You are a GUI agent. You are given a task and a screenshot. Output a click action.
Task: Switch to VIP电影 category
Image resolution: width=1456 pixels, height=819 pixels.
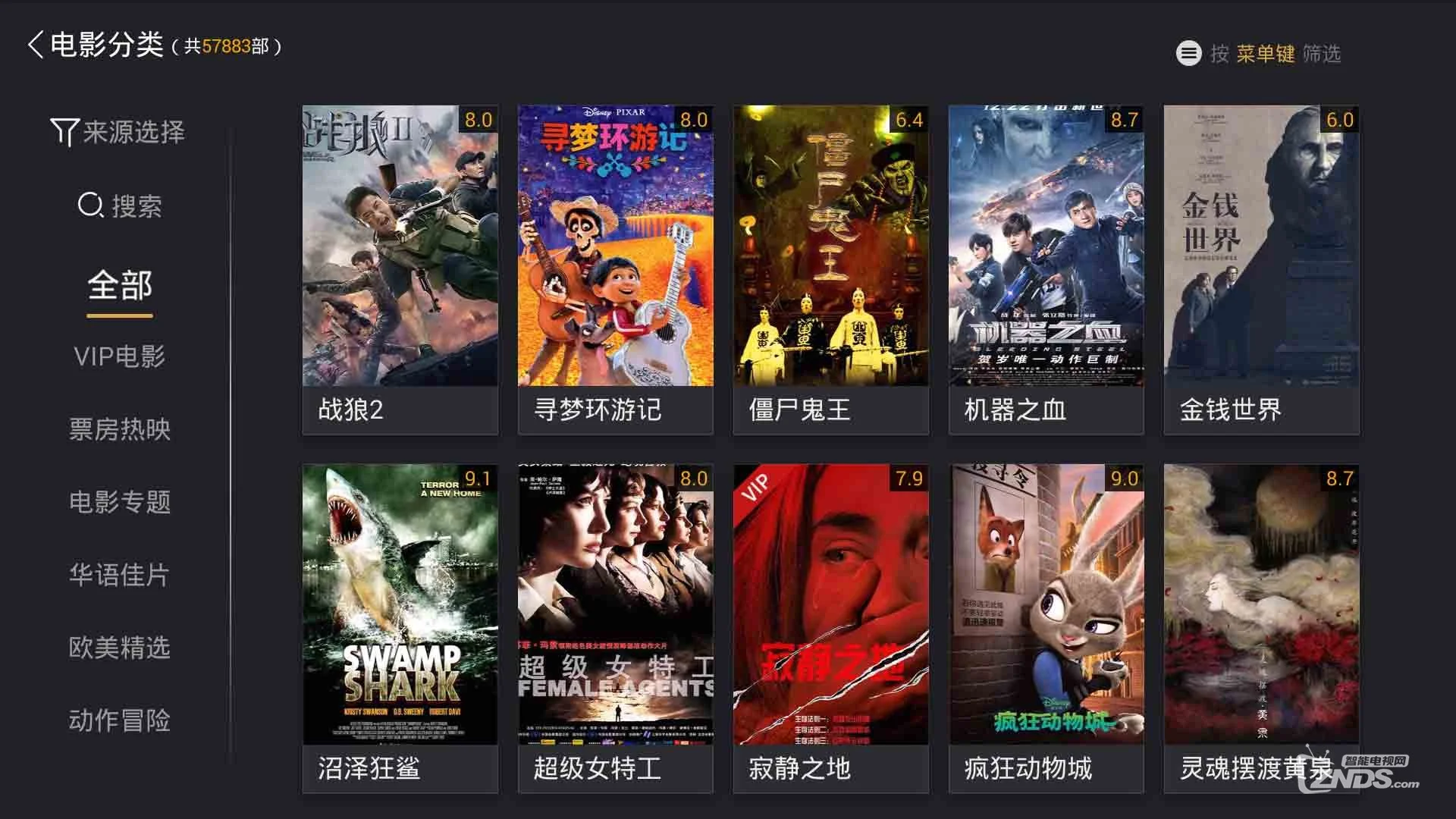(120, 356)
